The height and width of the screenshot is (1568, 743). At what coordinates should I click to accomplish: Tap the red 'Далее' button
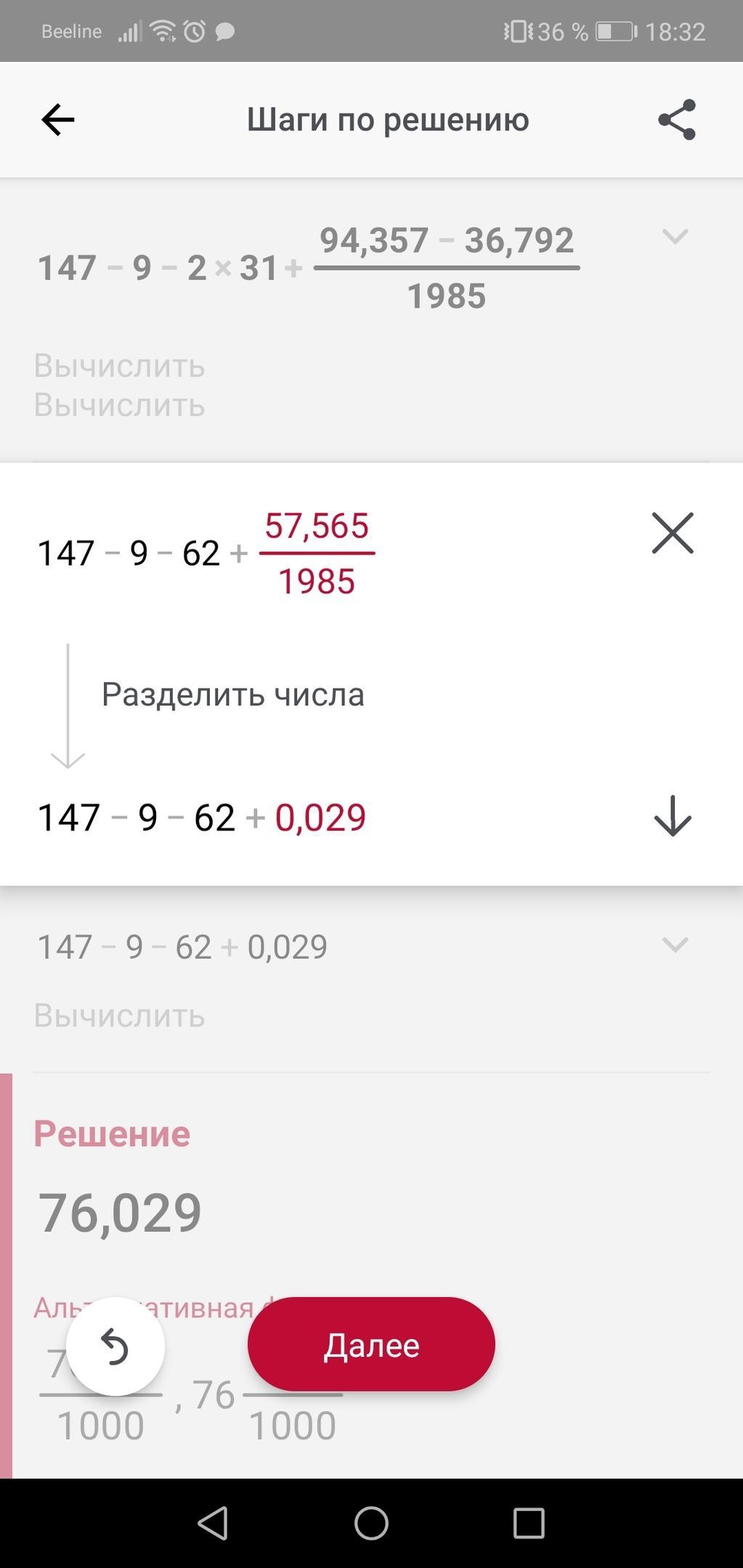pyautogui.click(x=371, y=1345)
